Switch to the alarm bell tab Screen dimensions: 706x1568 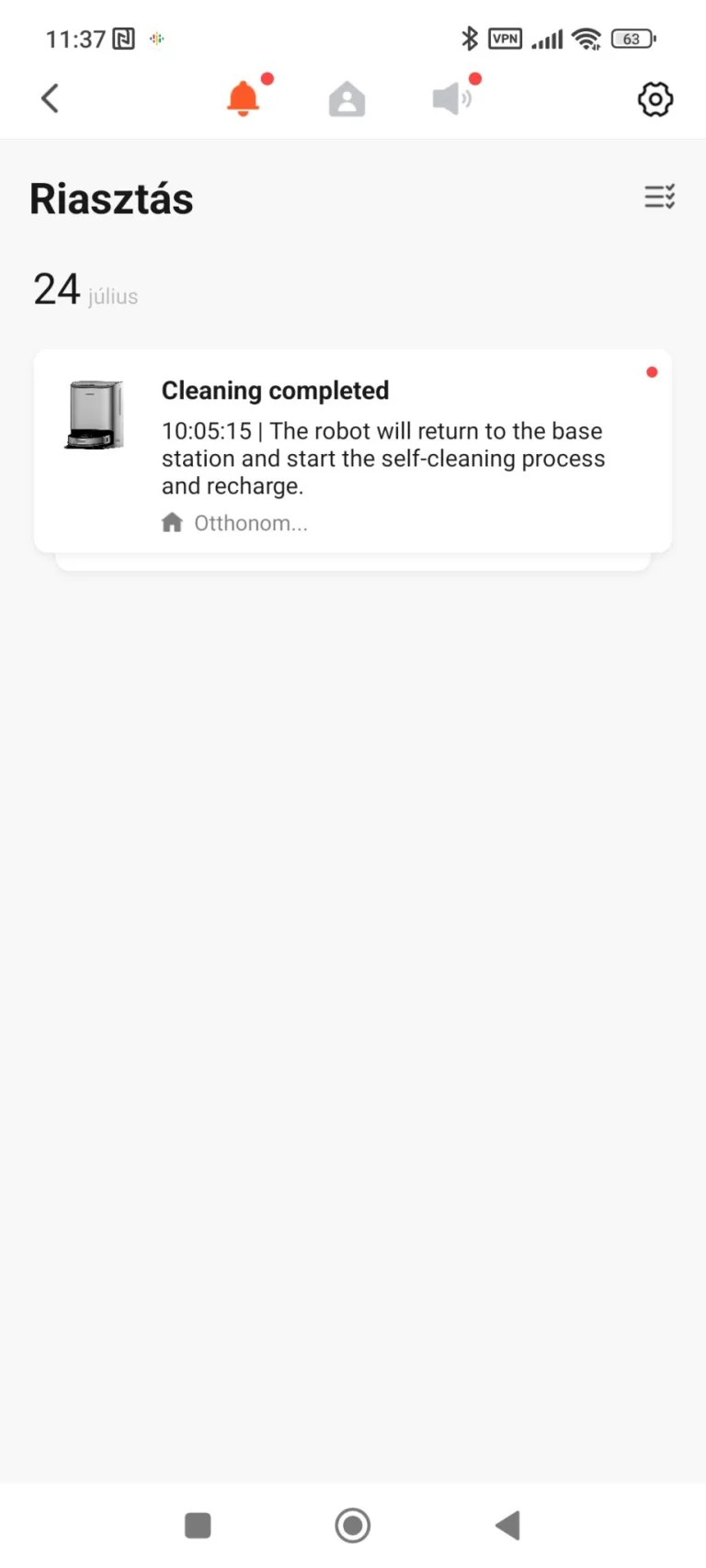tap(244, 98)
